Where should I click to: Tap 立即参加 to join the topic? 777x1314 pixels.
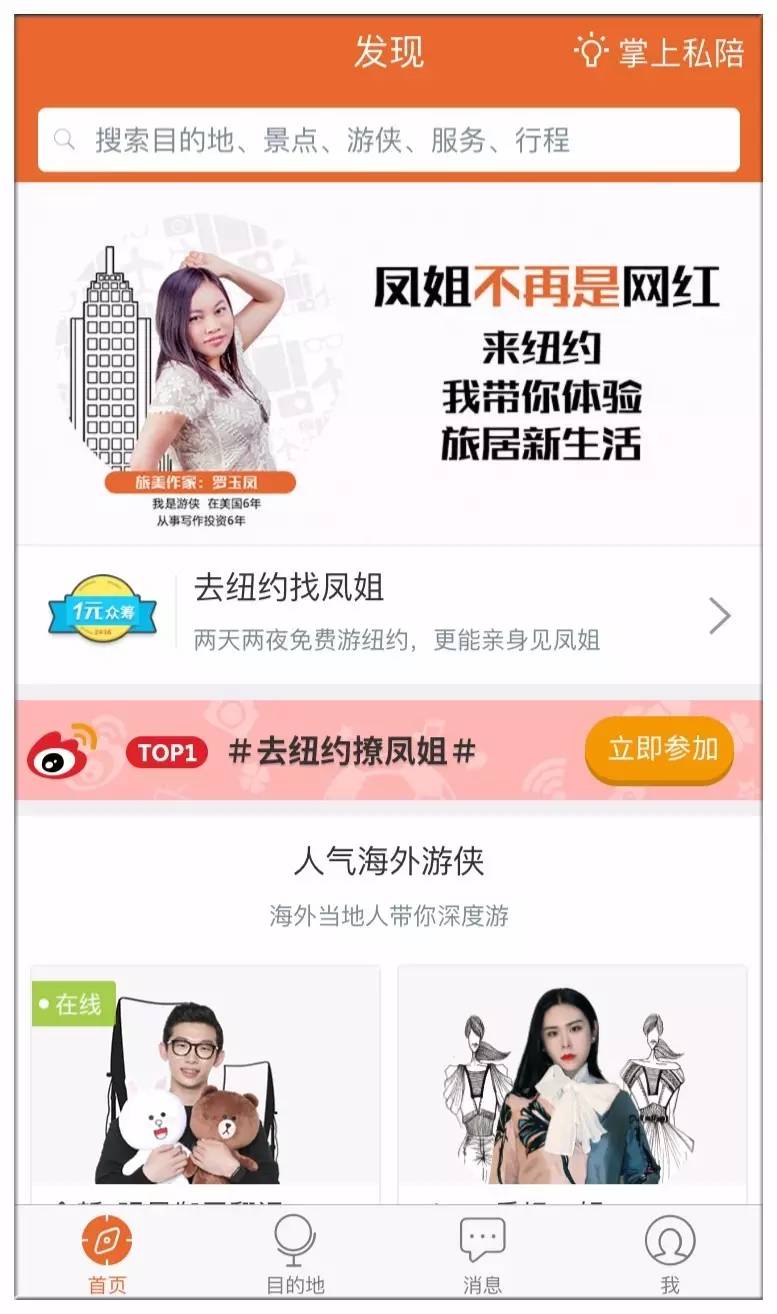pyautogui.click(x=658, y=749)
